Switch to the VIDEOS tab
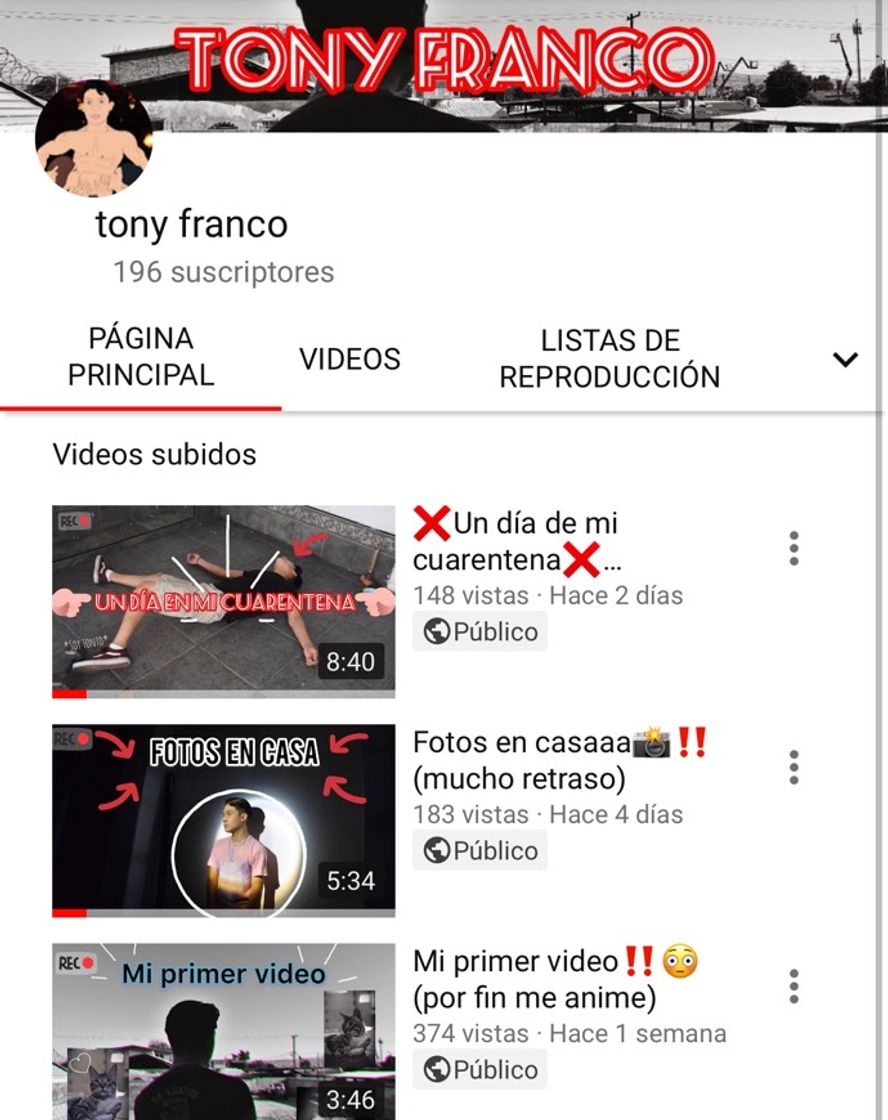The height and width of the screenshot is (1120, 888). pyautogui.click(x=349, y=359)
